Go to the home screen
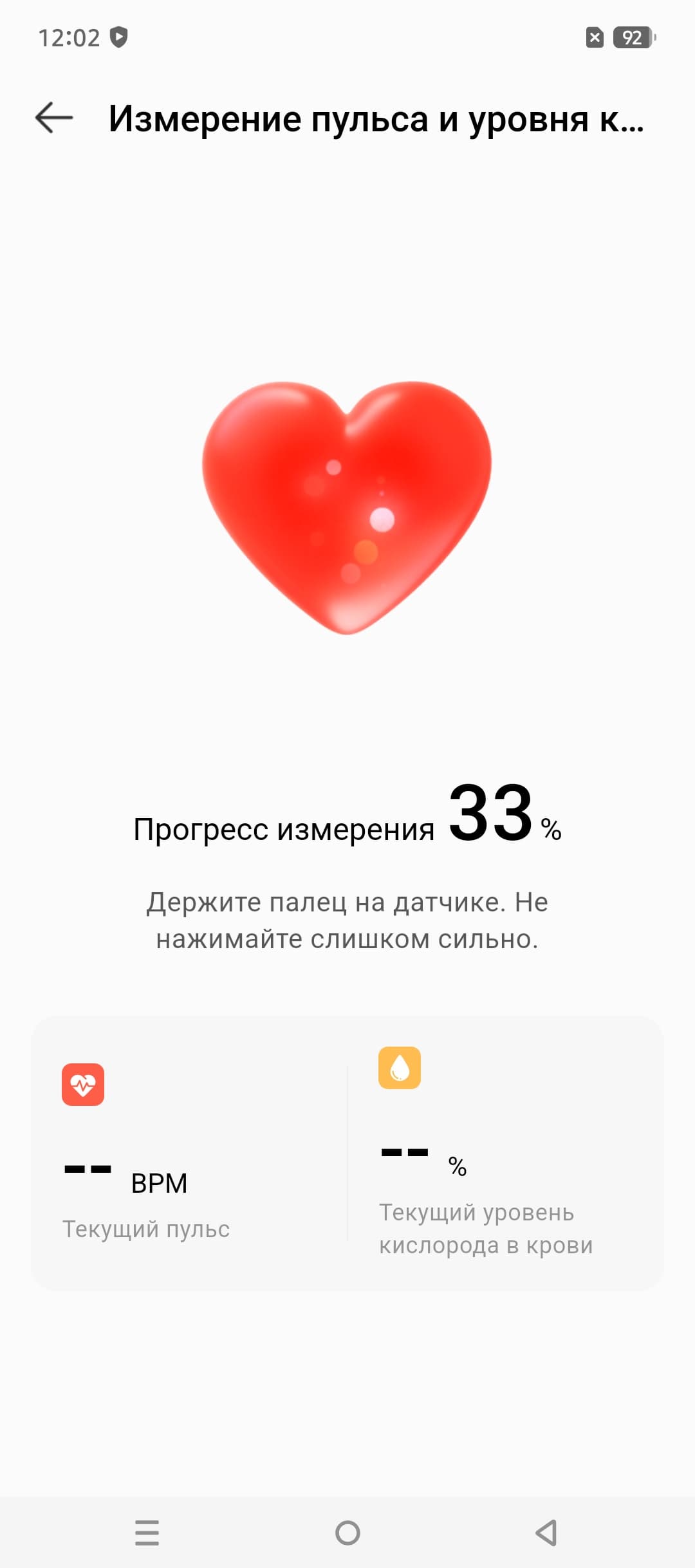 347,1533
